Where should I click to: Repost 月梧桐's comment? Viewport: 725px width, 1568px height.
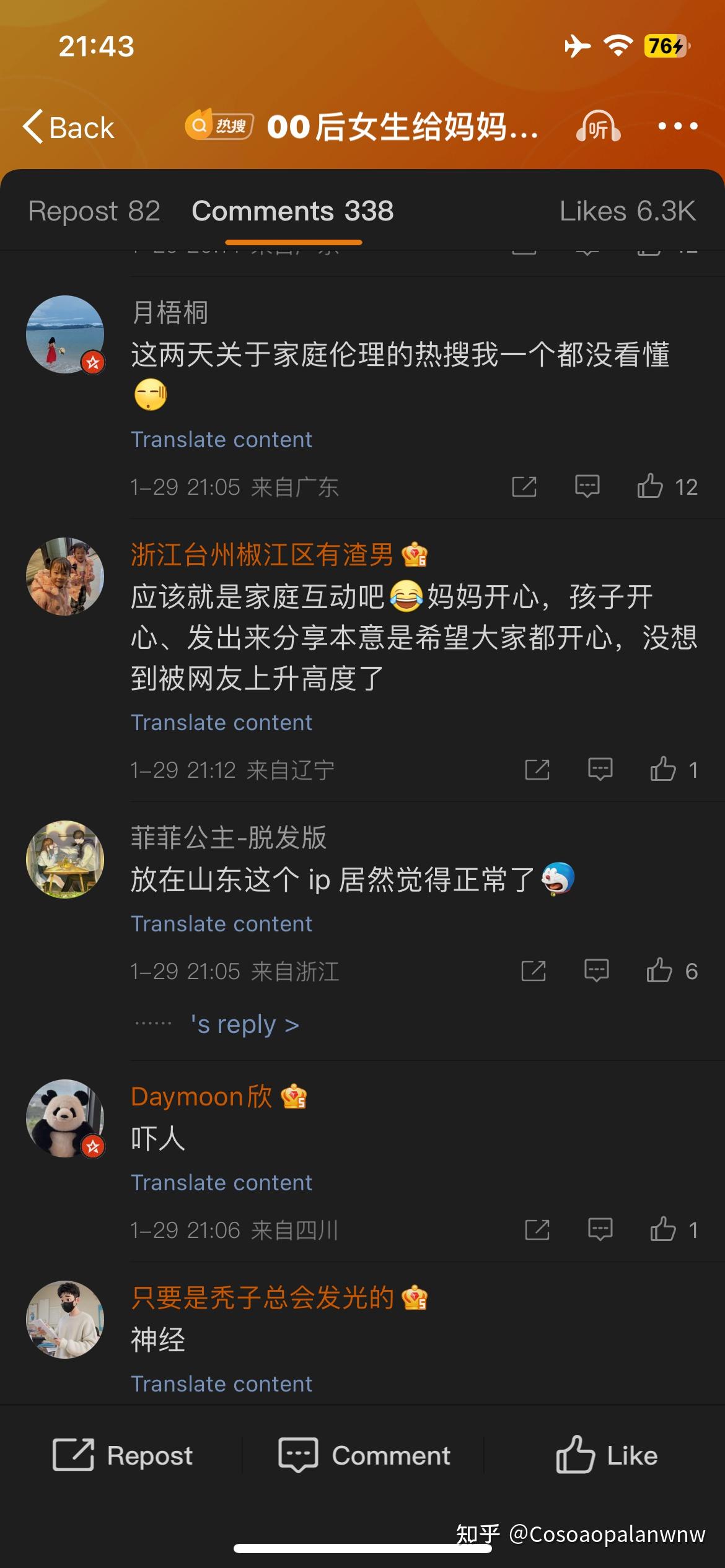tap(524, 487)
